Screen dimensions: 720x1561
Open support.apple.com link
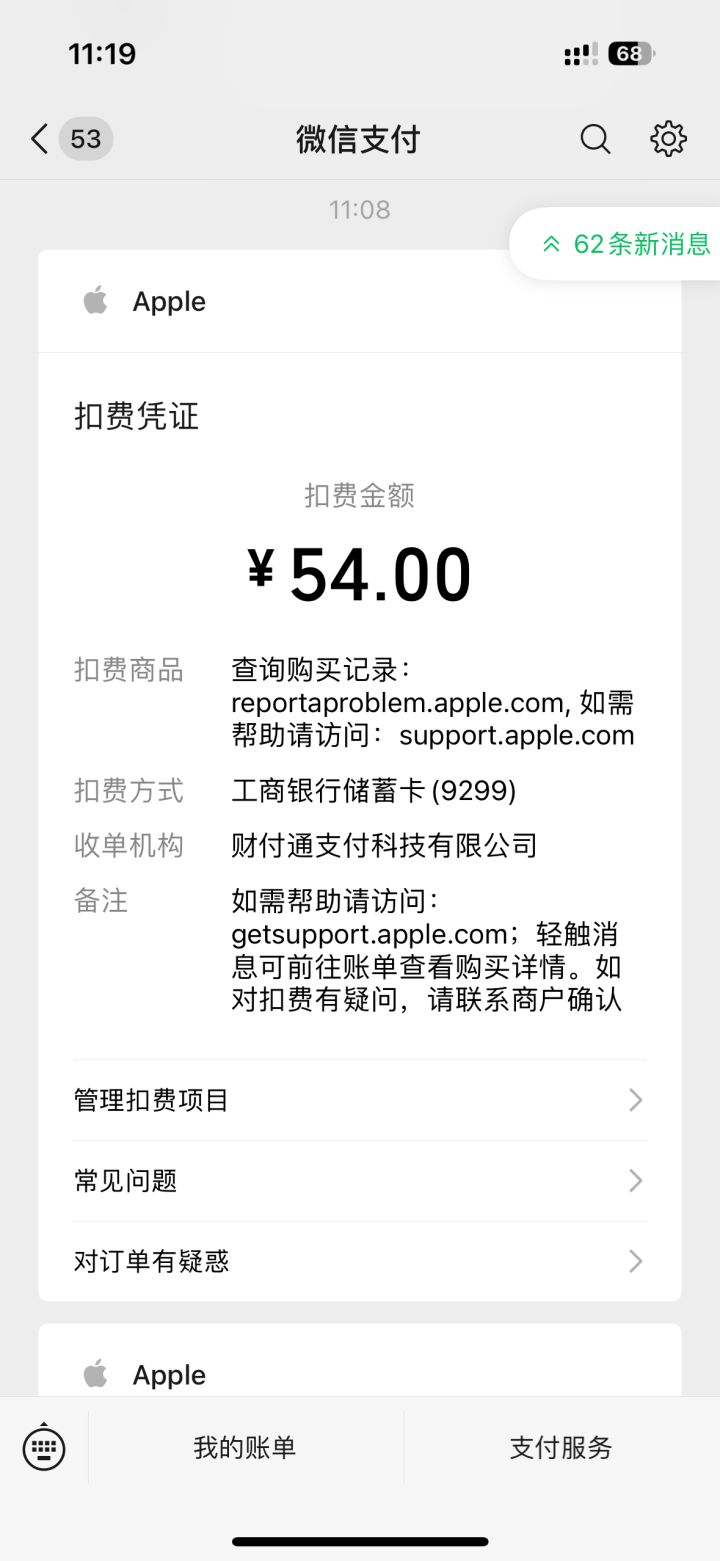[520, 735]
